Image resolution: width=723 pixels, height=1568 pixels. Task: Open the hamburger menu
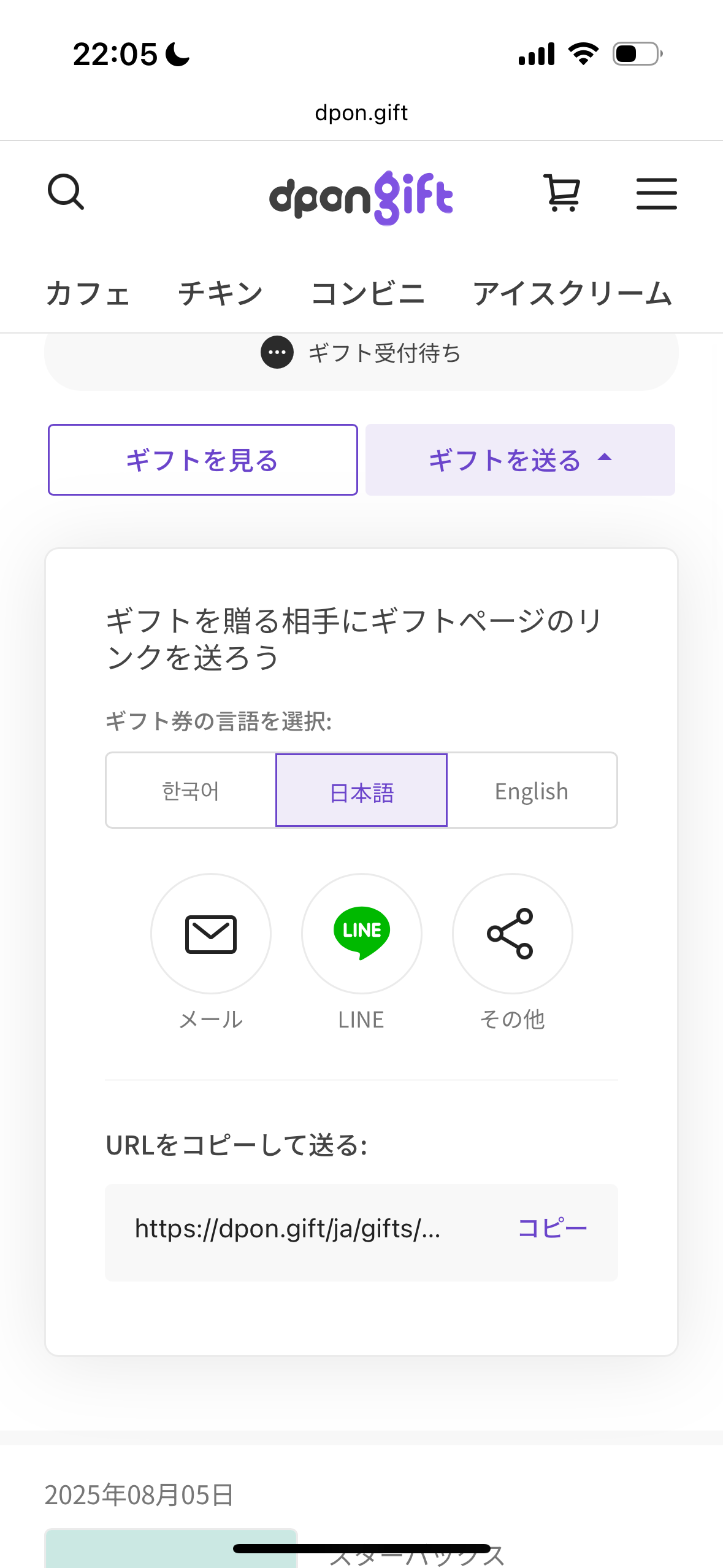click(656, 194)
